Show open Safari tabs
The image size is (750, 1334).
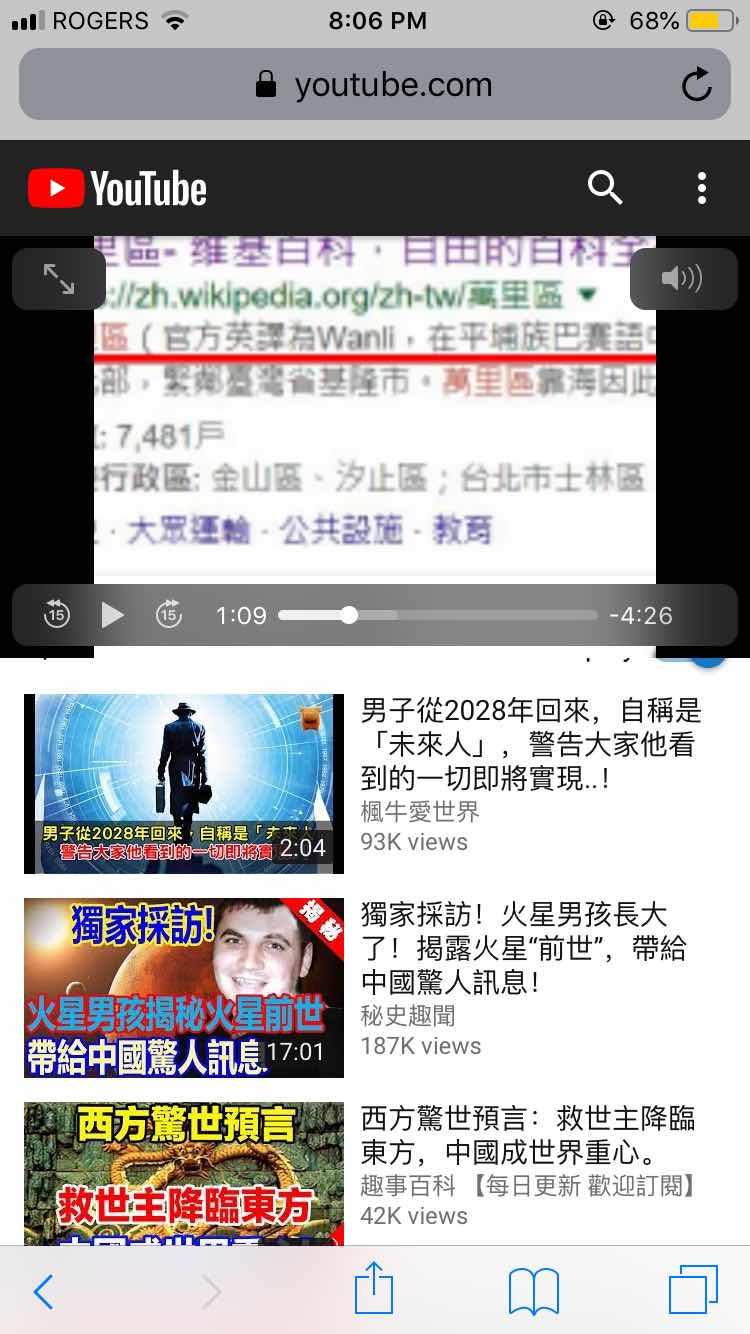[693, 1290]
